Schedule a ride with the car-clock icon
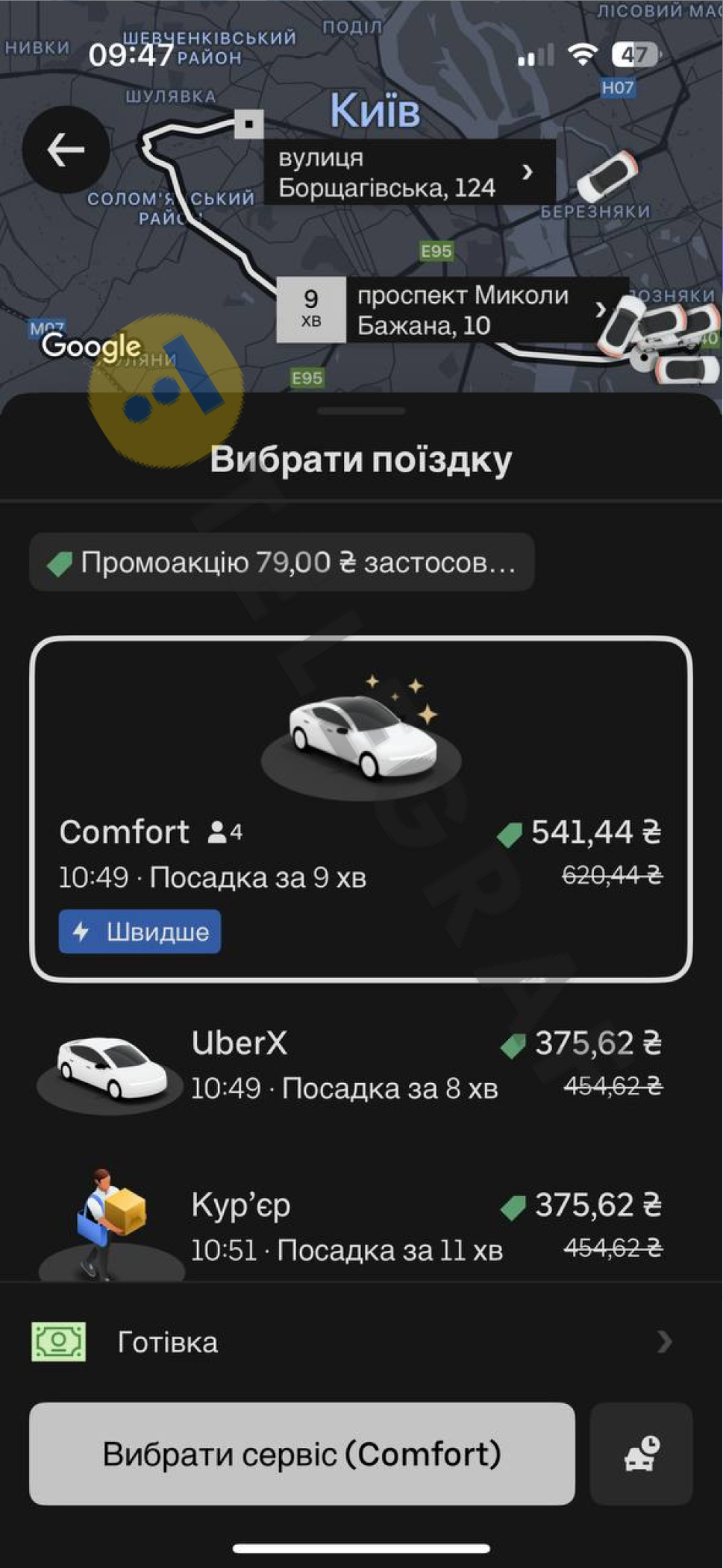 (x=641, y=1454)
